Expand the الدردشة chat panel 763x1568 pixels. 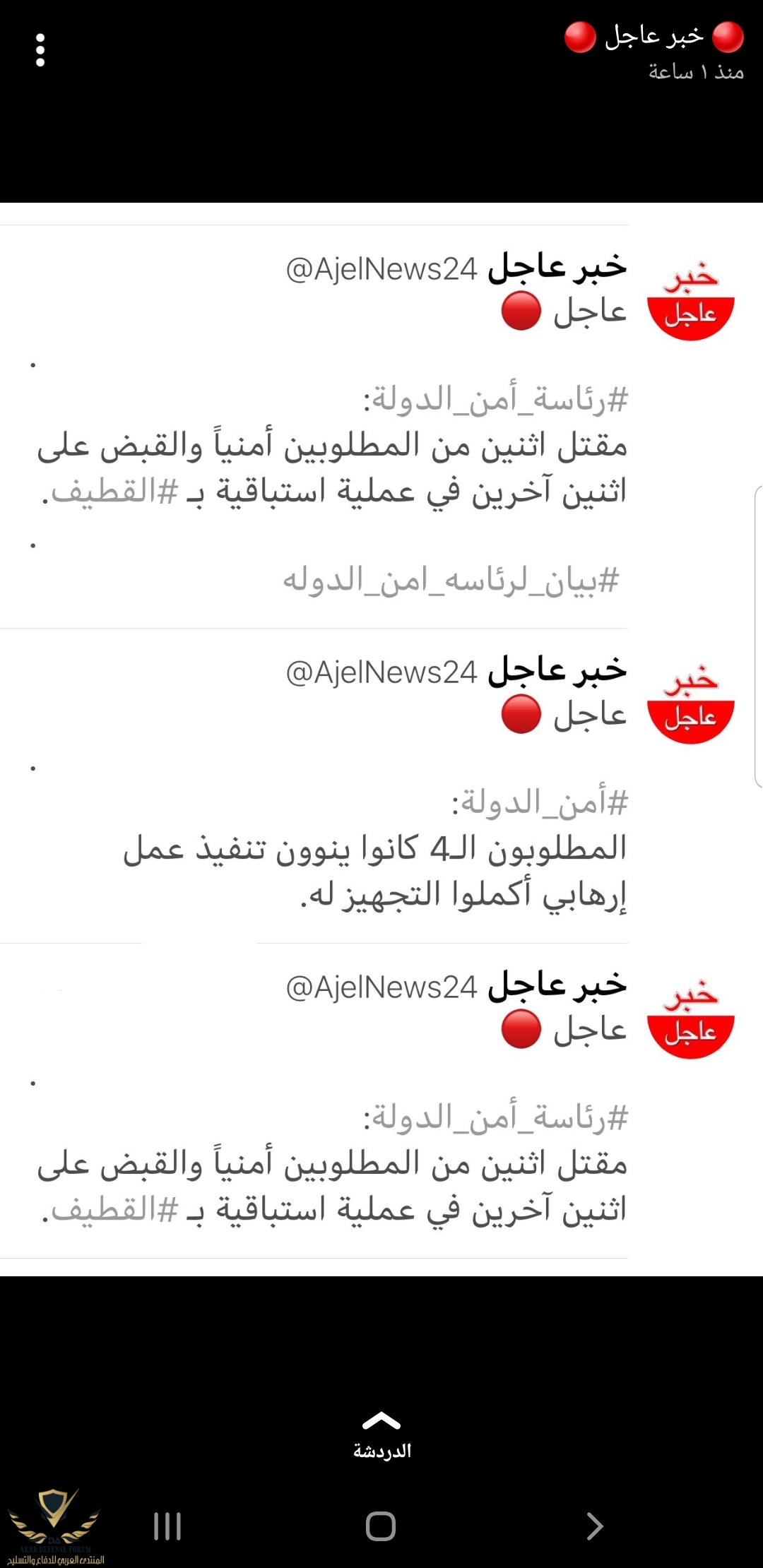pyautogui.click(x=381, y=1435)
